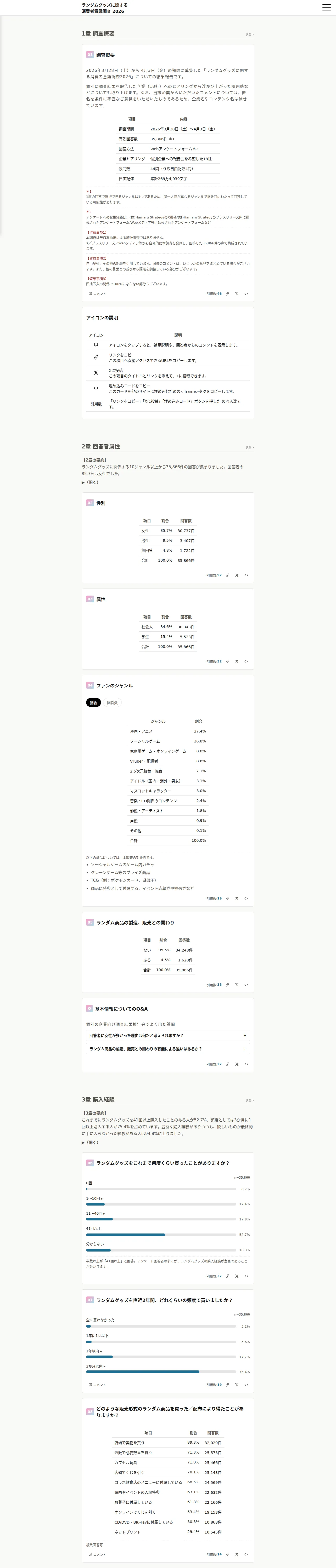Get embed code for 基本情報についてのQ&A
This screenshot has width=336, height=1568.
coord(246,1064)
